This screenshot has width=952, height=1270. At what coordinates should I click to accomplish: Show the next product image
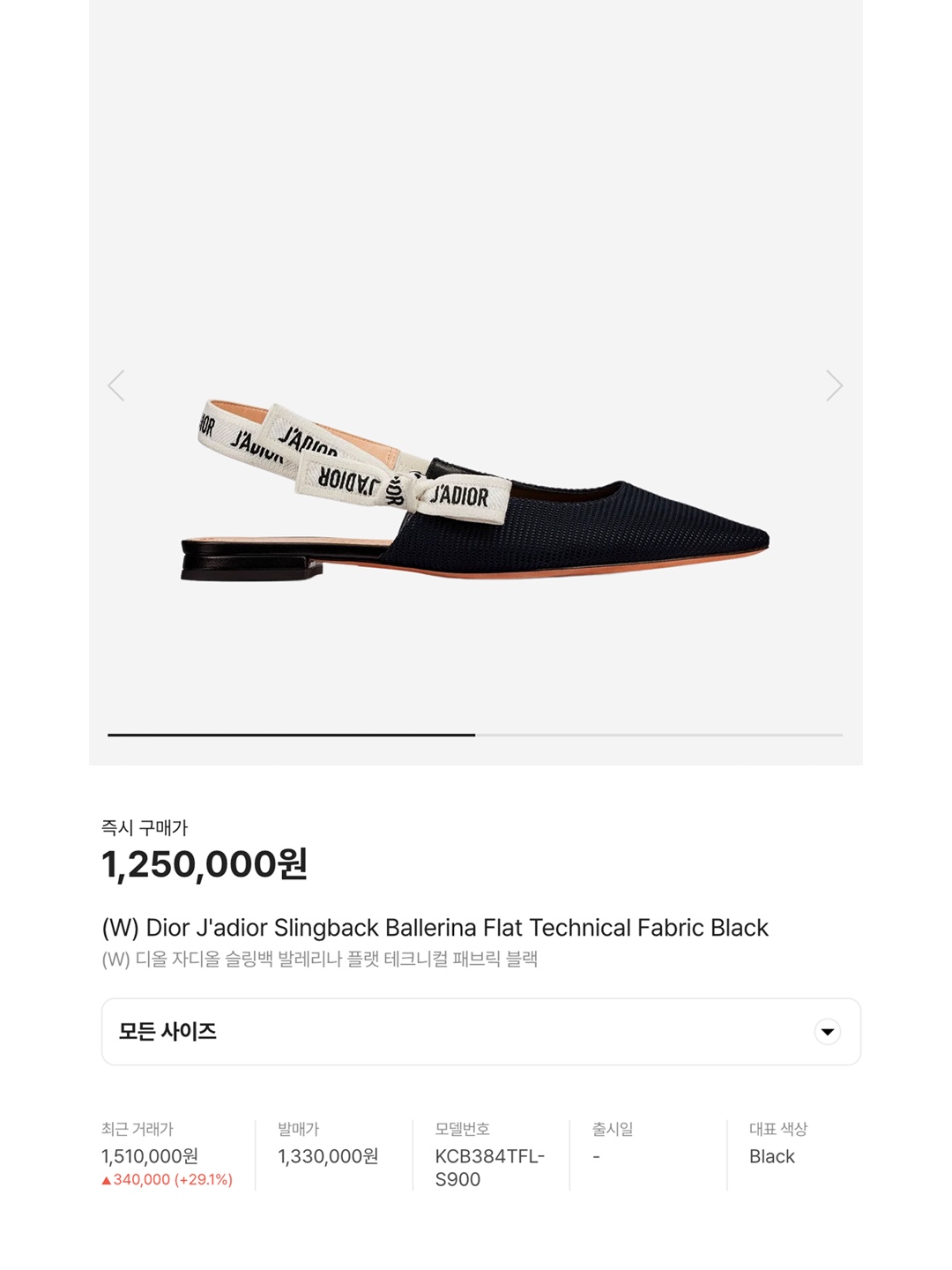coord(836,385)
